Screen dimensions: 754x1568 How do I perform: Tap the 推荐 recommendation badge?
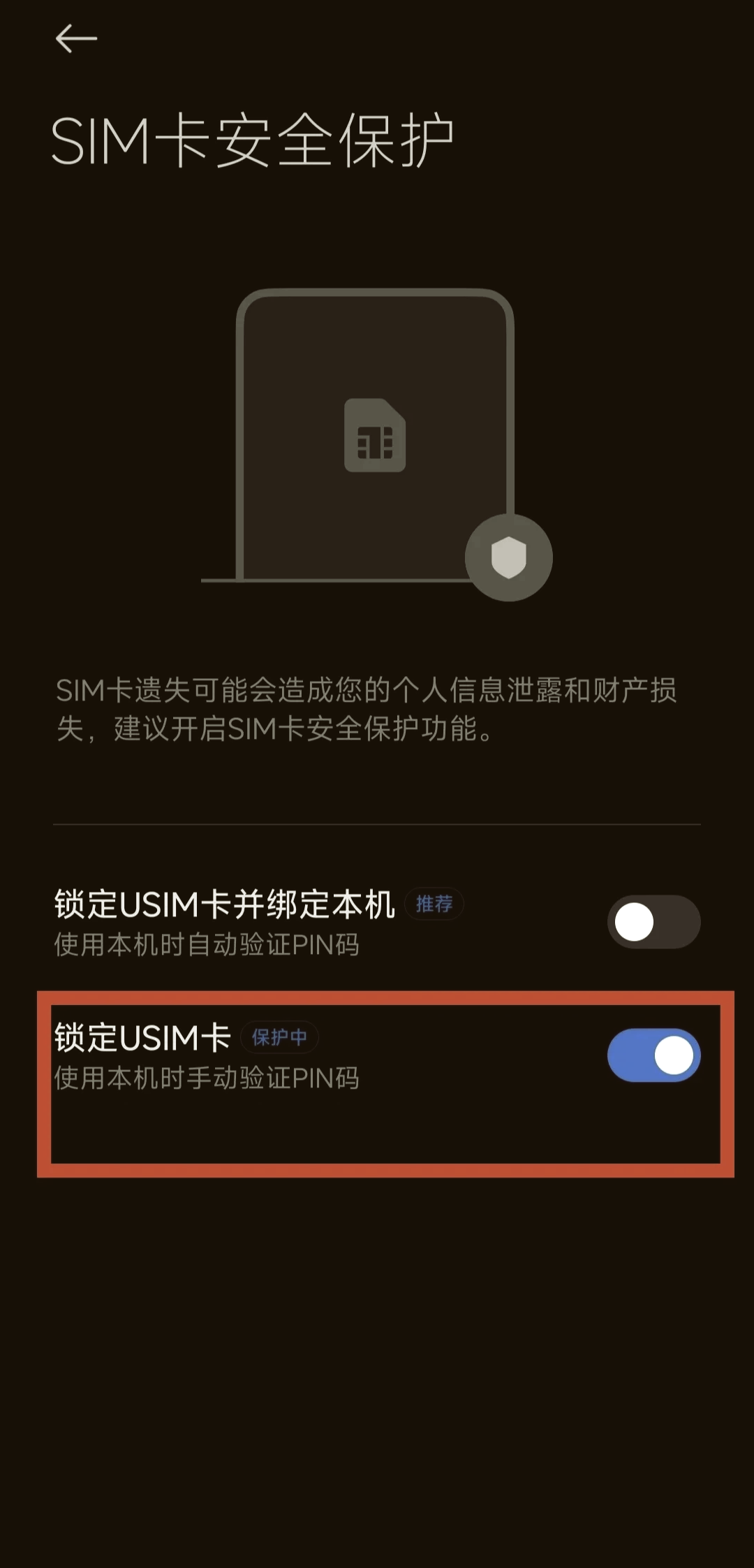433,903
